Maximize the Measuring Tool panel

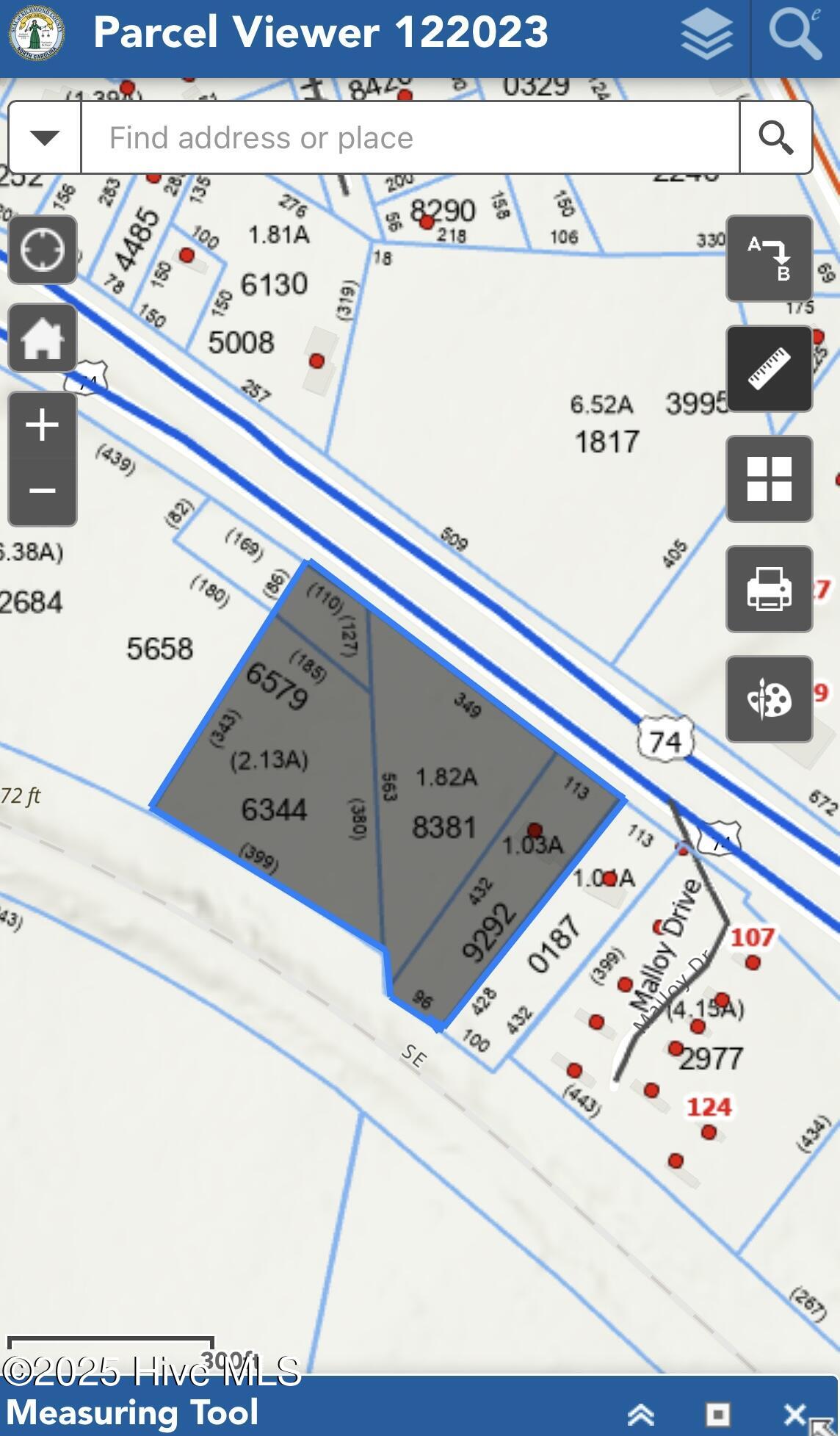click(717, 1413)
